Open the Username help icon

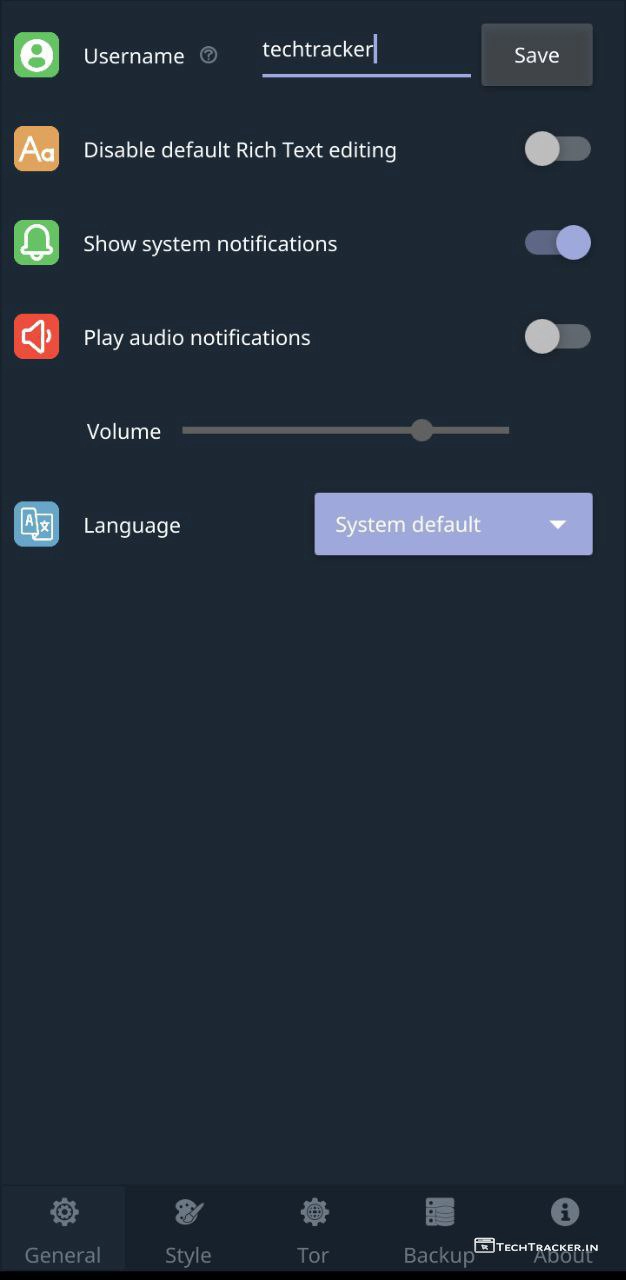pos(208,56)
